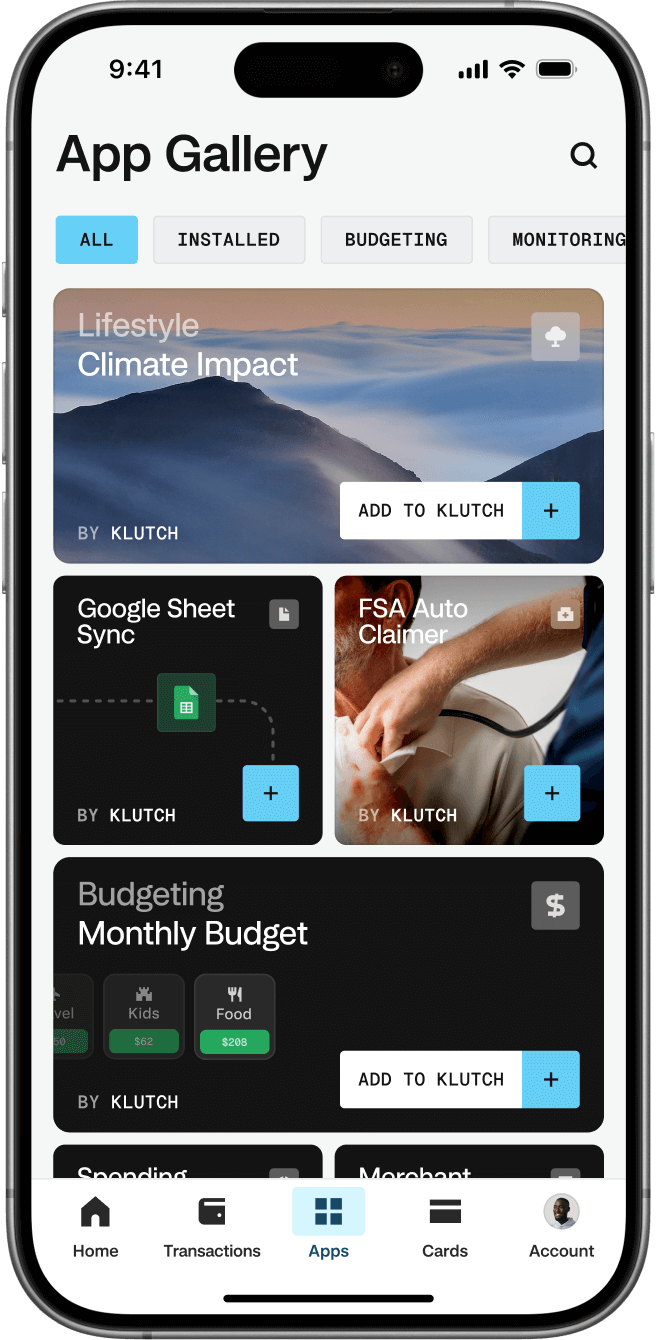Open search in App Gallery
656x1340 pixels.
[x=583, y=155]
